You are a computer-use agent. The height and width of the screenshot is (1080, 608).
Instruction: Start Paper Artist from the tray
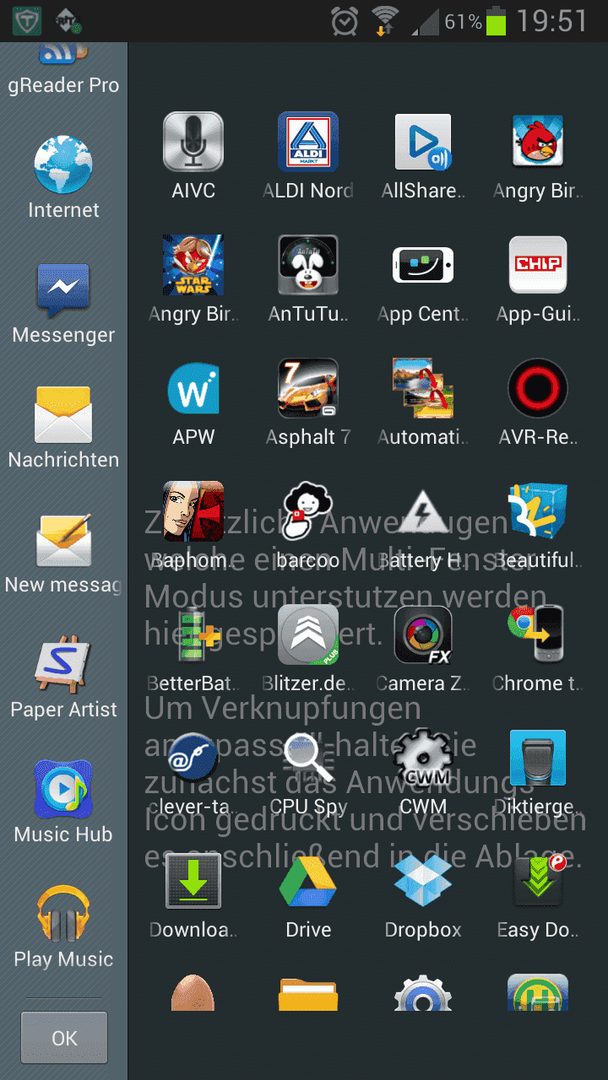point(63,665)
